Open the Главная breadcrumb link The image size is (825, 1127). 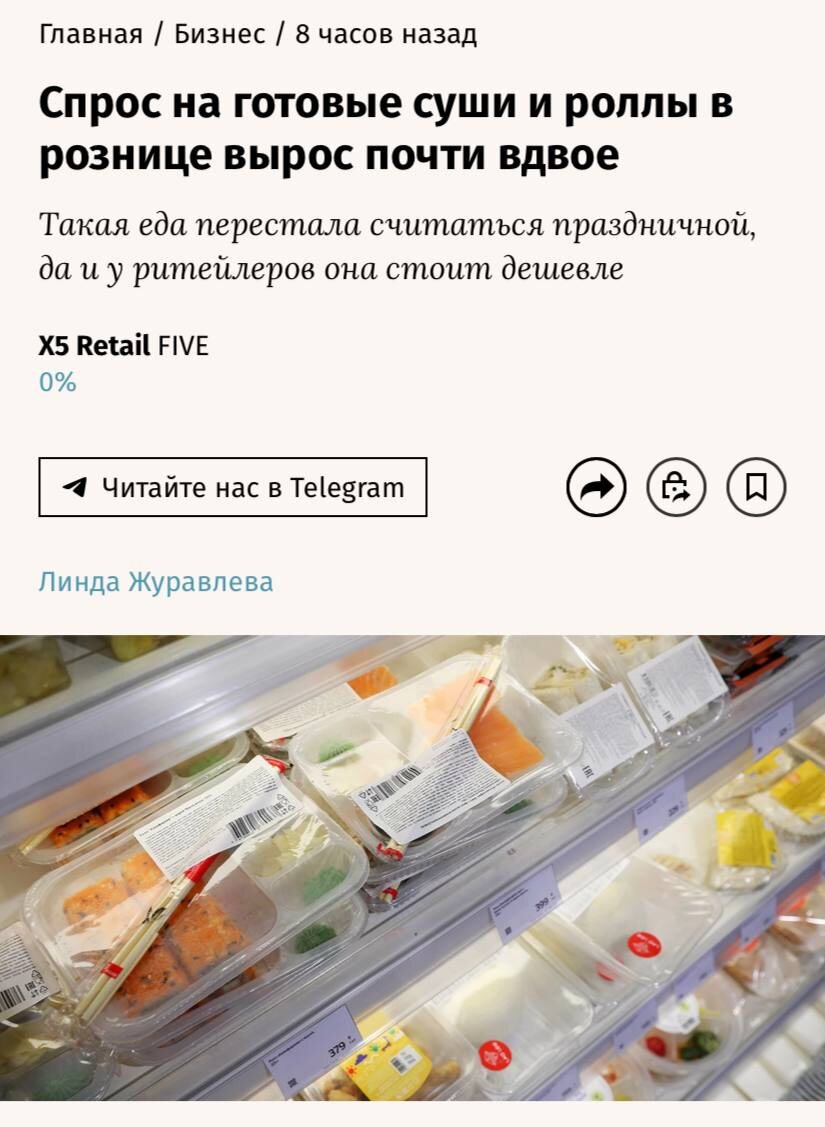(x=90, y=35)
